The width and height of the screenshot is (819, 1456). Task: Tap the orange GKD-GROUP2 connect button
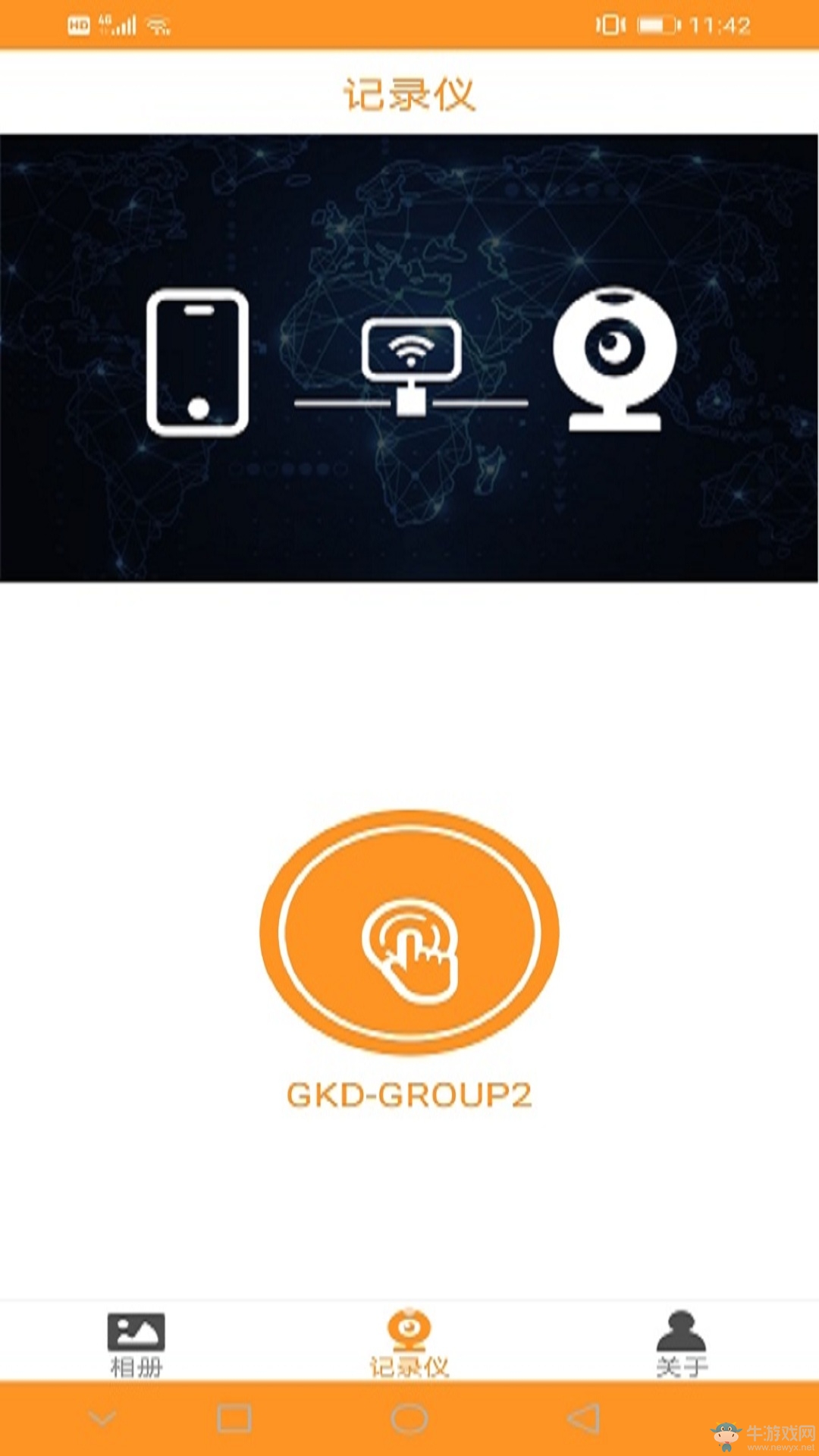pos(409,933)
